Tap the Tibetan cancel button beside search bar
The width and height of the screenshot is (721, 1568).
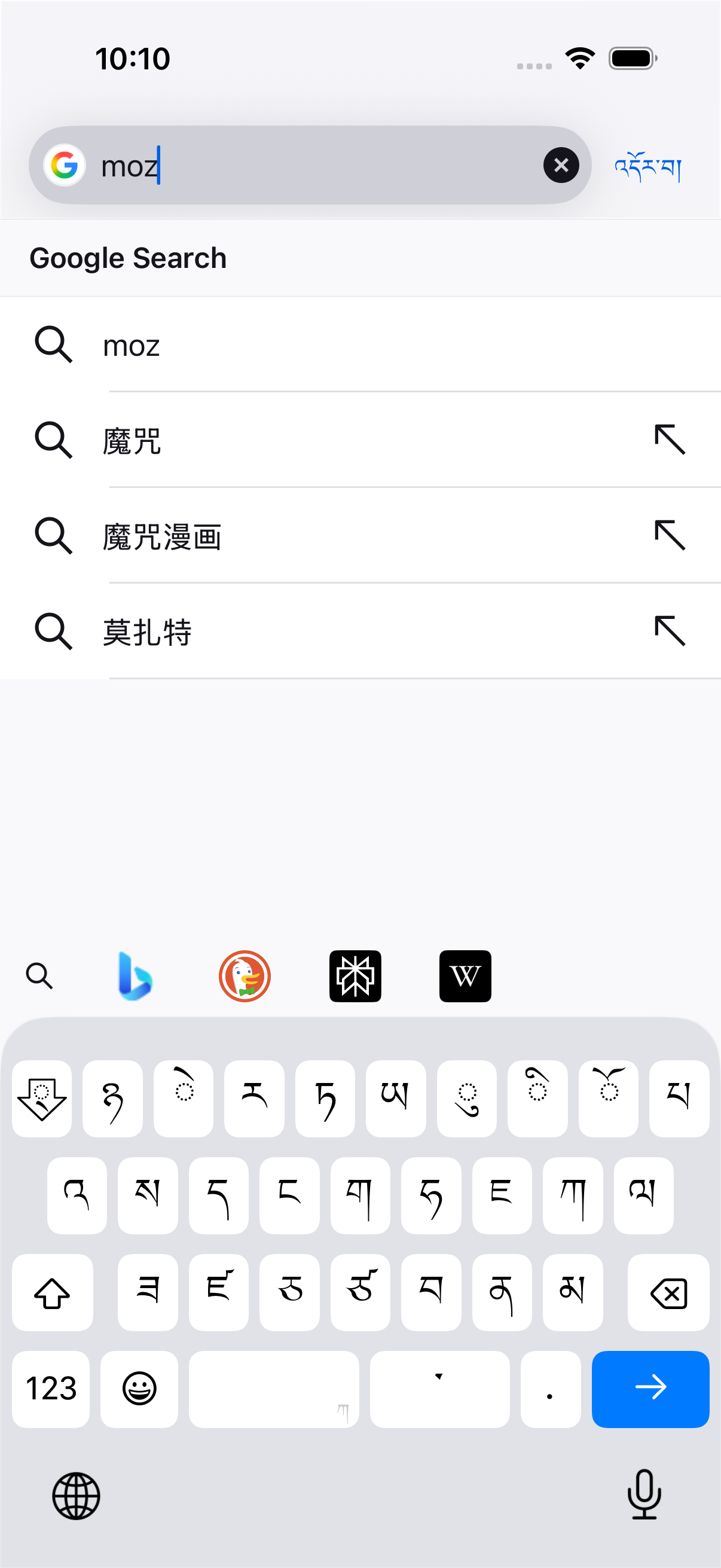pos(647,166)
